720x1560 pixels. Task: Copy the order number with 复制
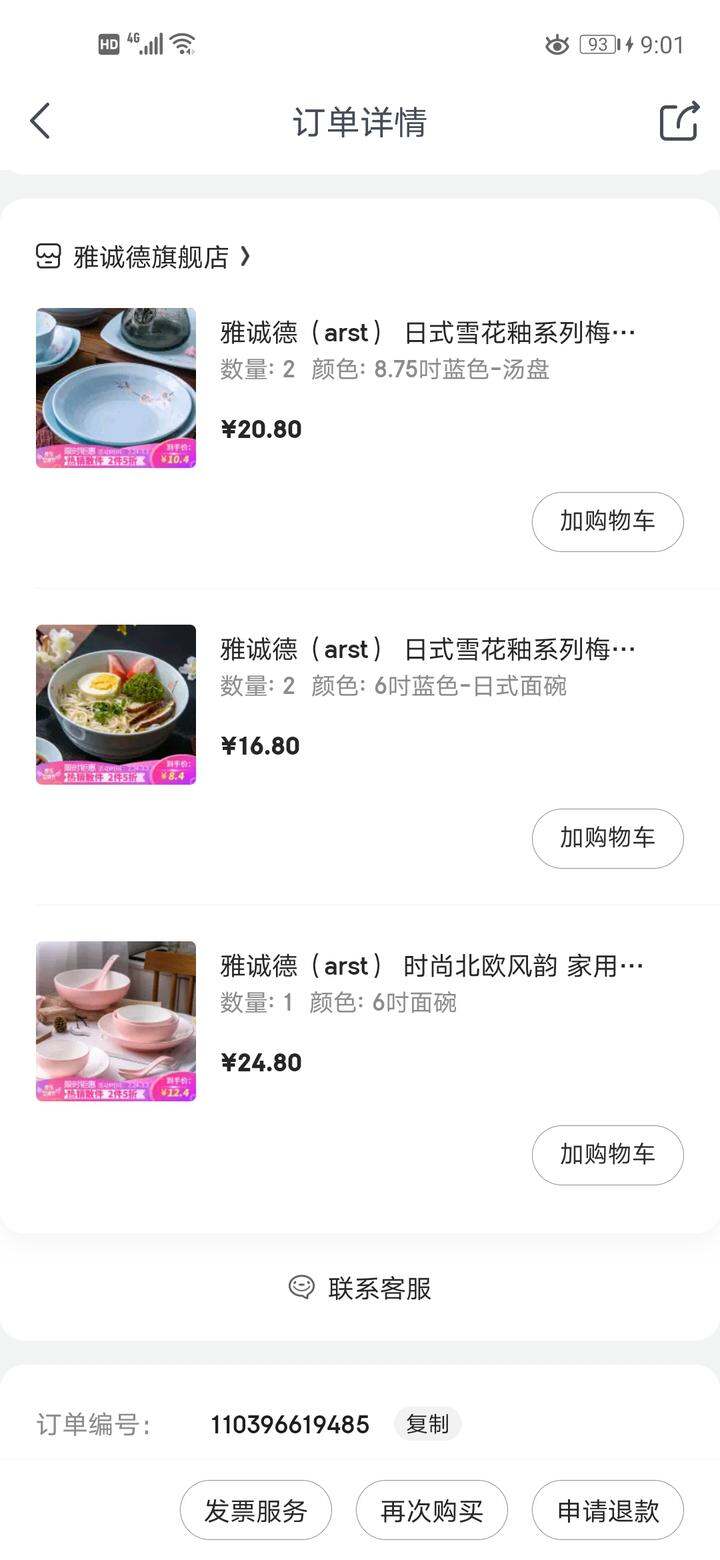pyautogui.click(x=428, y=1424)
